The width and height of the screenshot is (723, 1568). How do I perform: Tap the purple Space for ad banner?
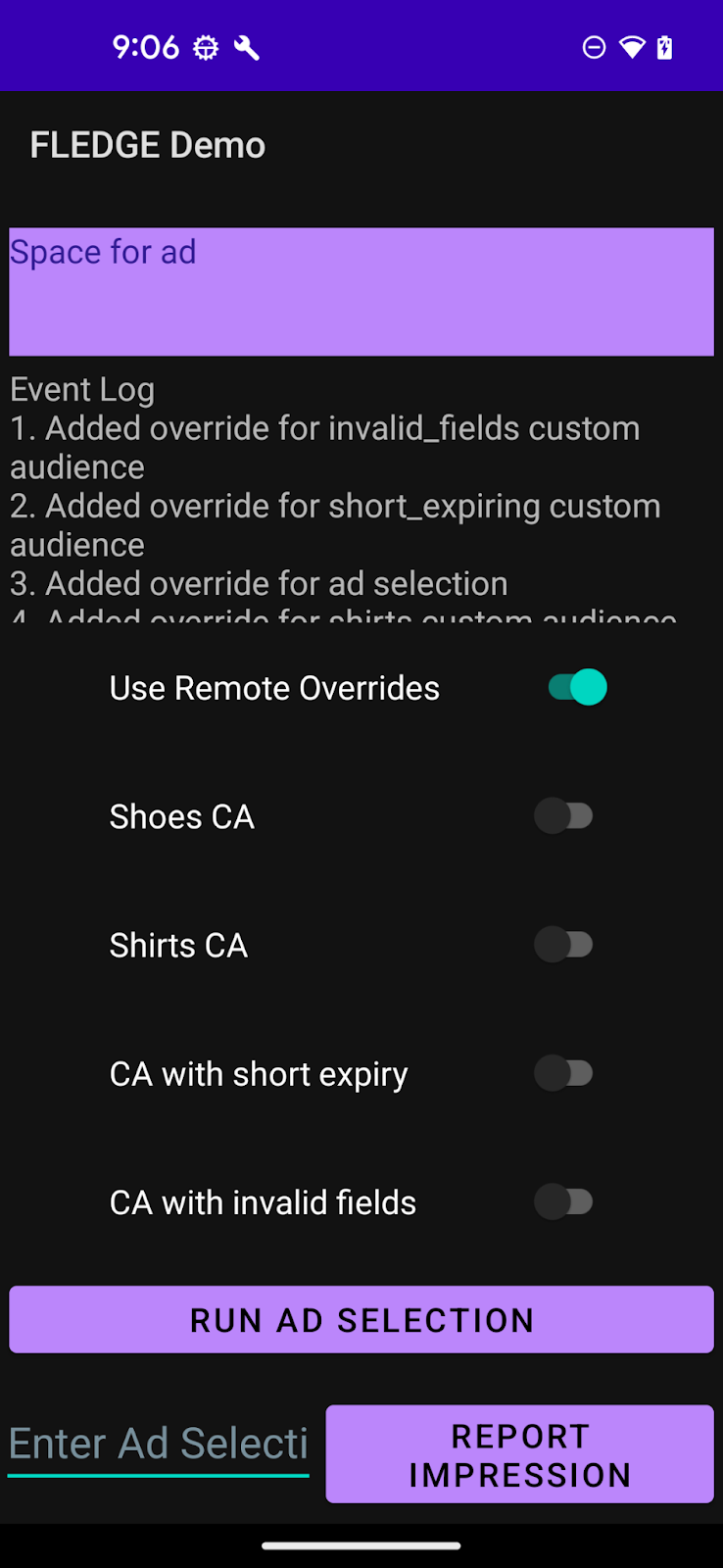click(x=361, y=291)
